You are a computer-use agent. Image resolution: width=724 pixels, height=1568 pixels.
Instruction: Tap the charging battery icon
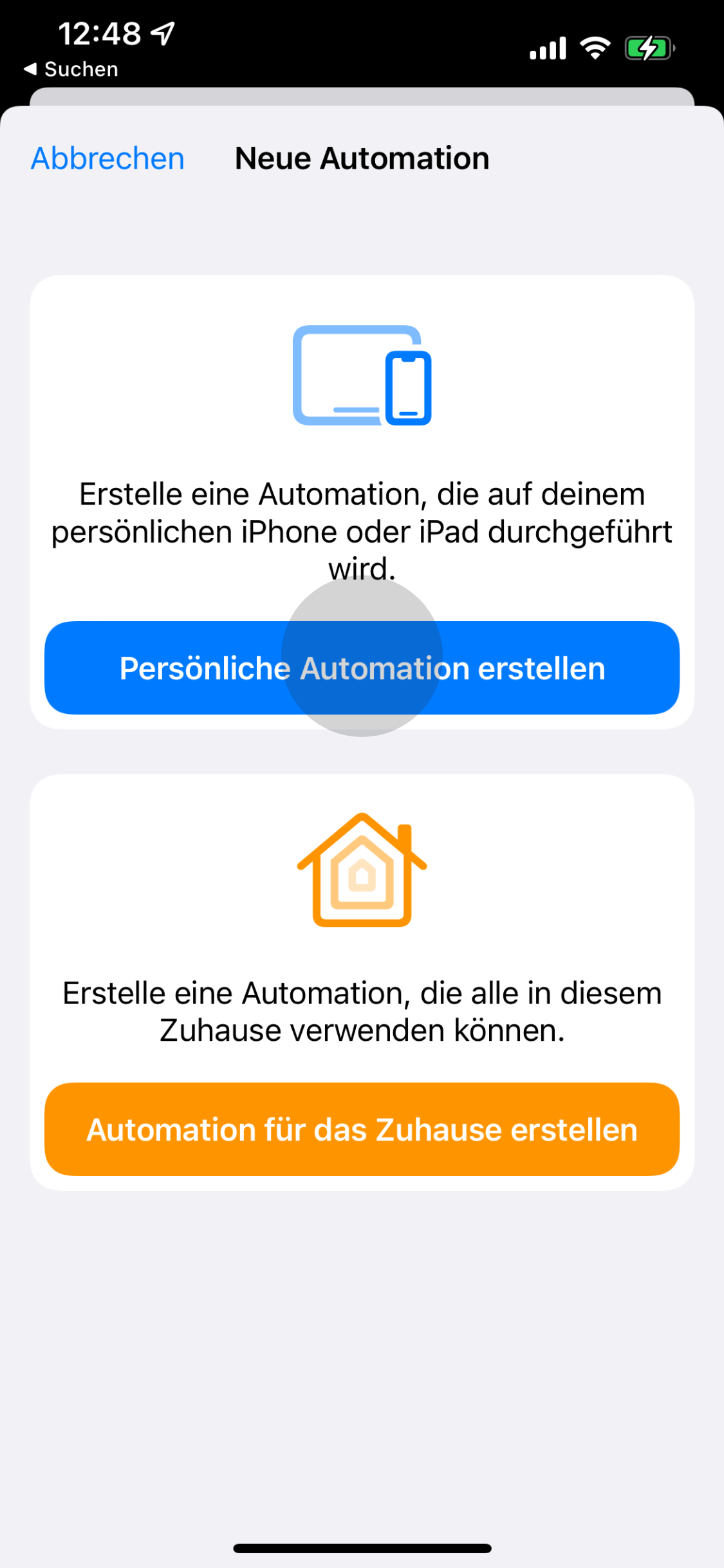[647, 46]
